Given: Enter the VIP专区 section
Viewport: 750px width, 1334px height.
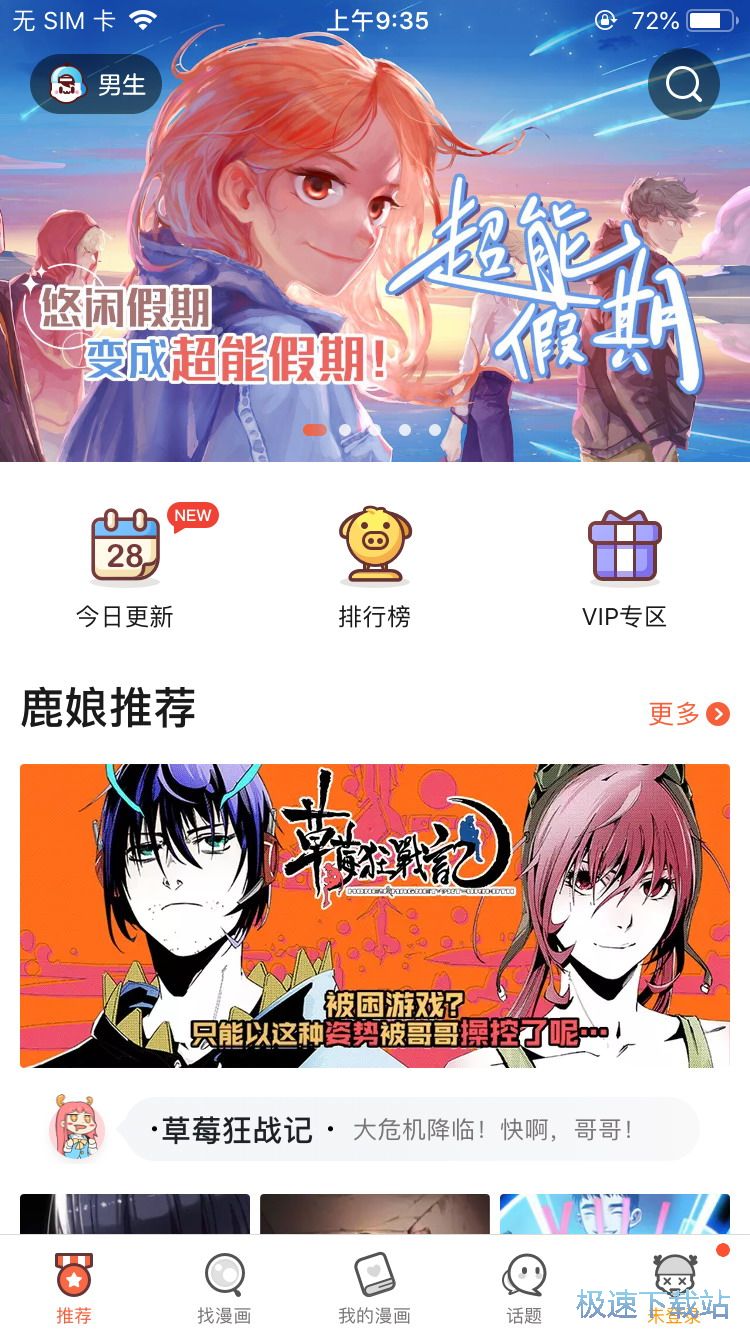Looking at the screenshot, I should pyautogui.click(x=624, y=567).
